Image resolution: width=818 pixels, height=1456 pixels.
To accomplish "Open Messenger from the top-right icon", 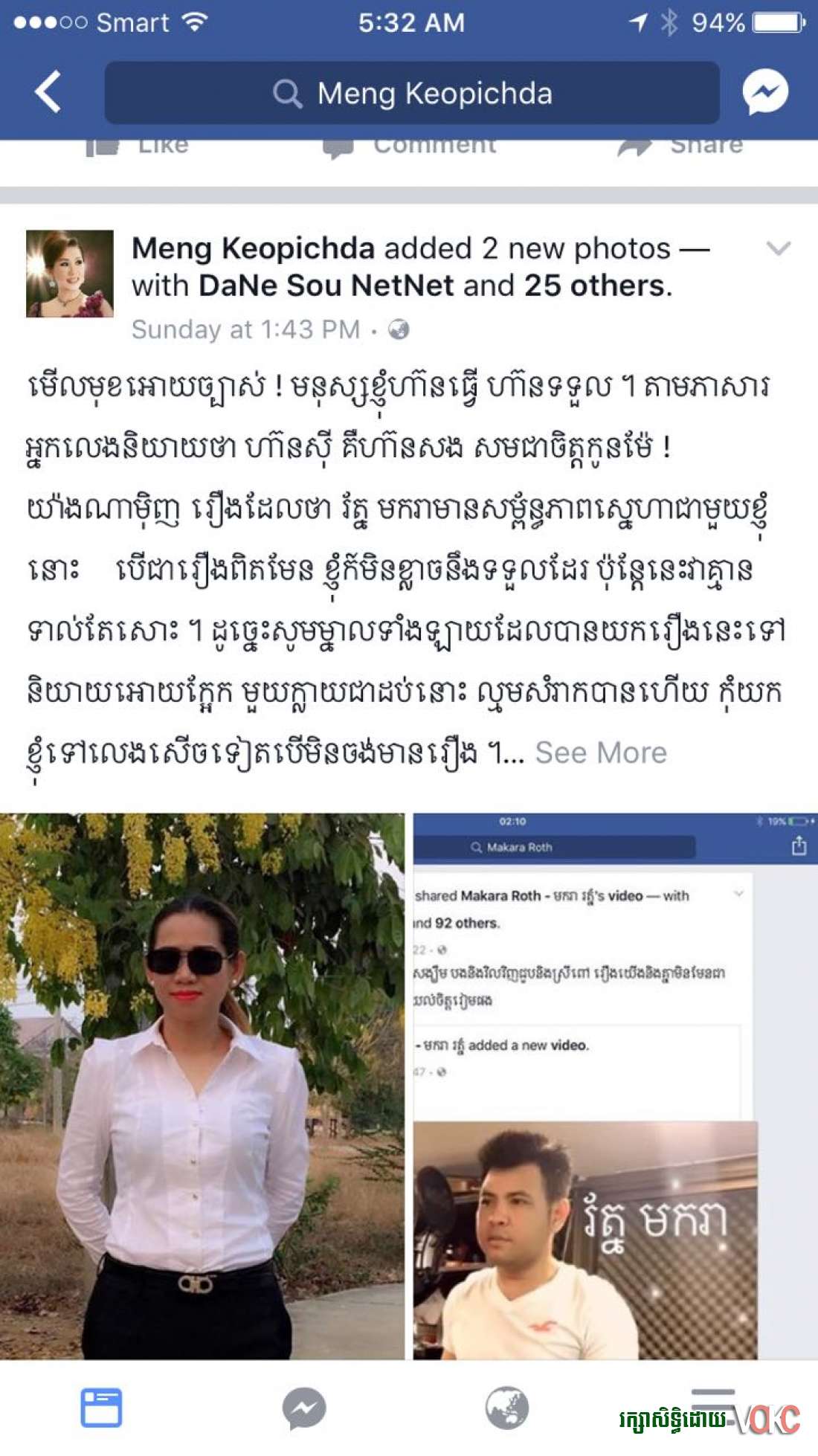I will pos(766,92).
